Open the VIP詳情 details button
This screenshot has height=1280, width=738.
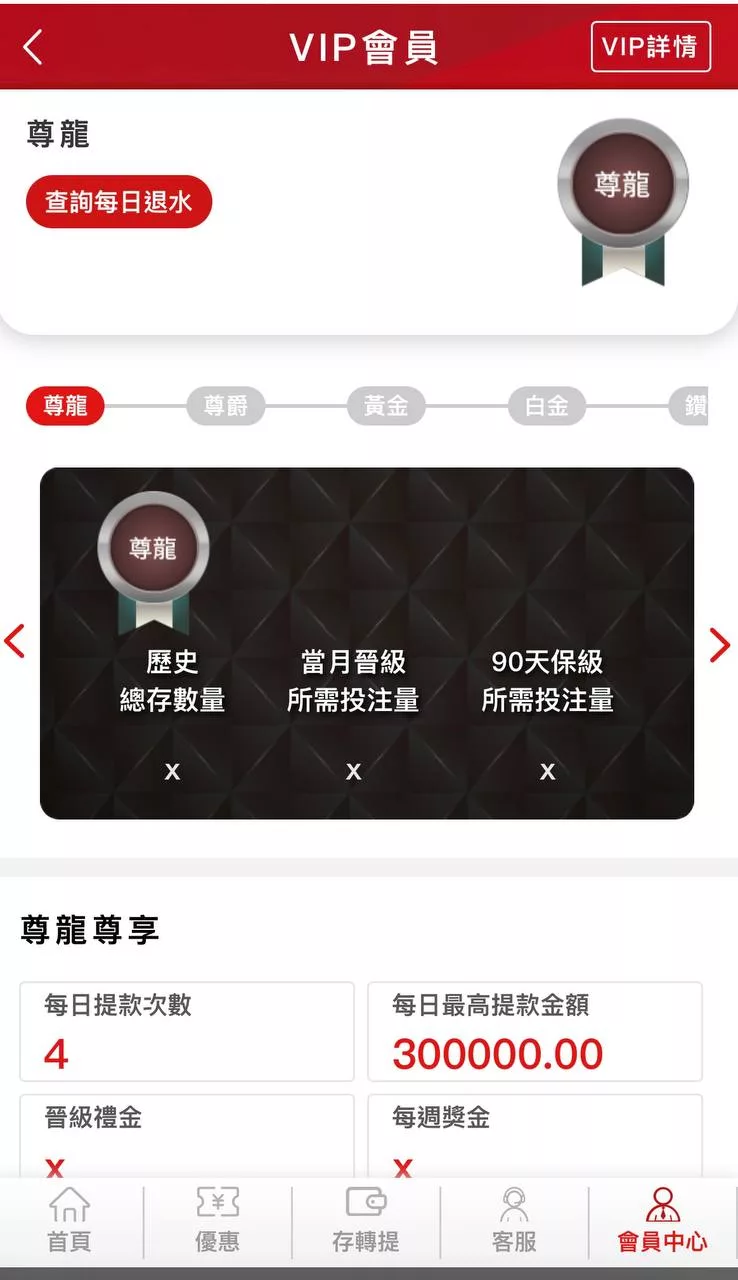point(653,46)
